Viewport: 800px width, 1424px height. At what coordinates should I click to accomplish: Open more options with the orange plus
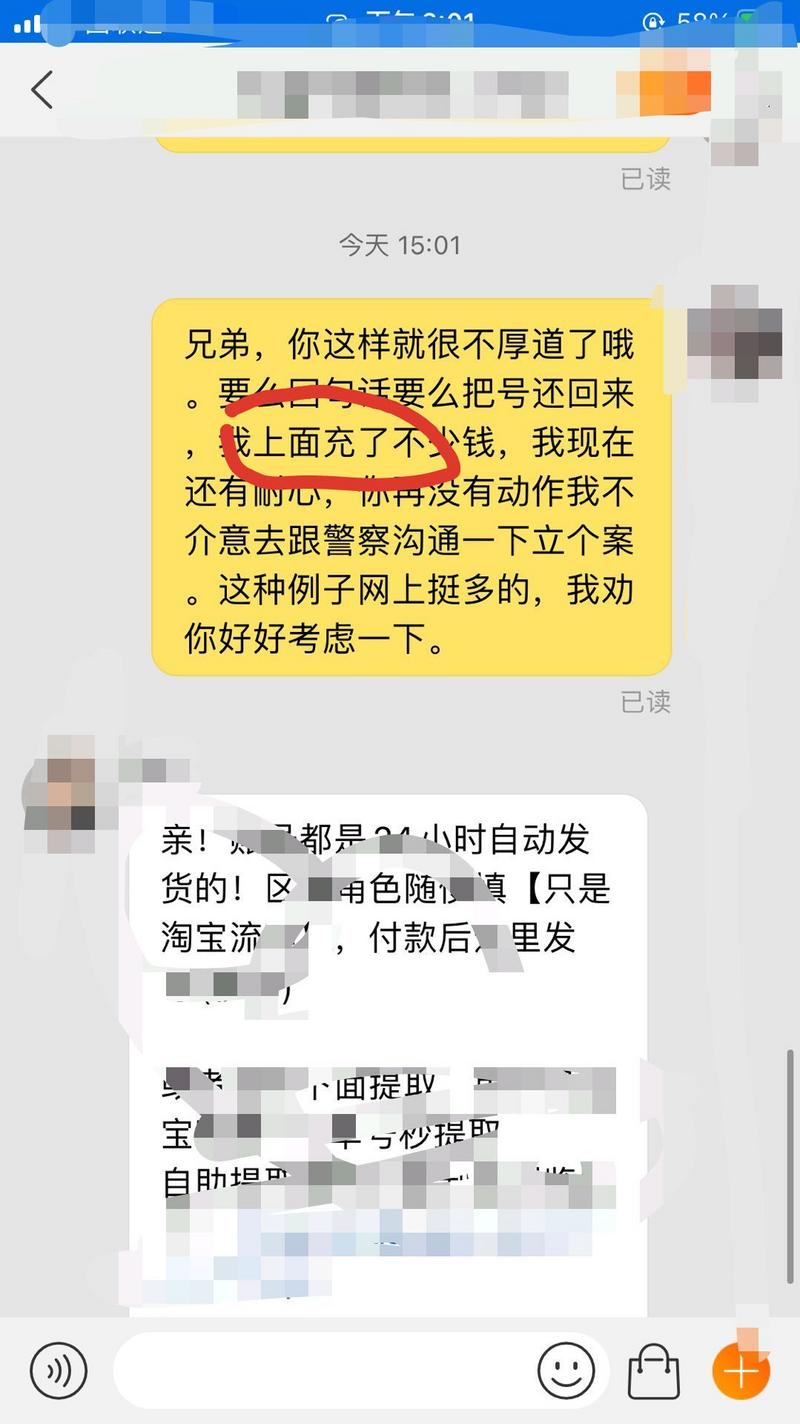pos(741,1370)
